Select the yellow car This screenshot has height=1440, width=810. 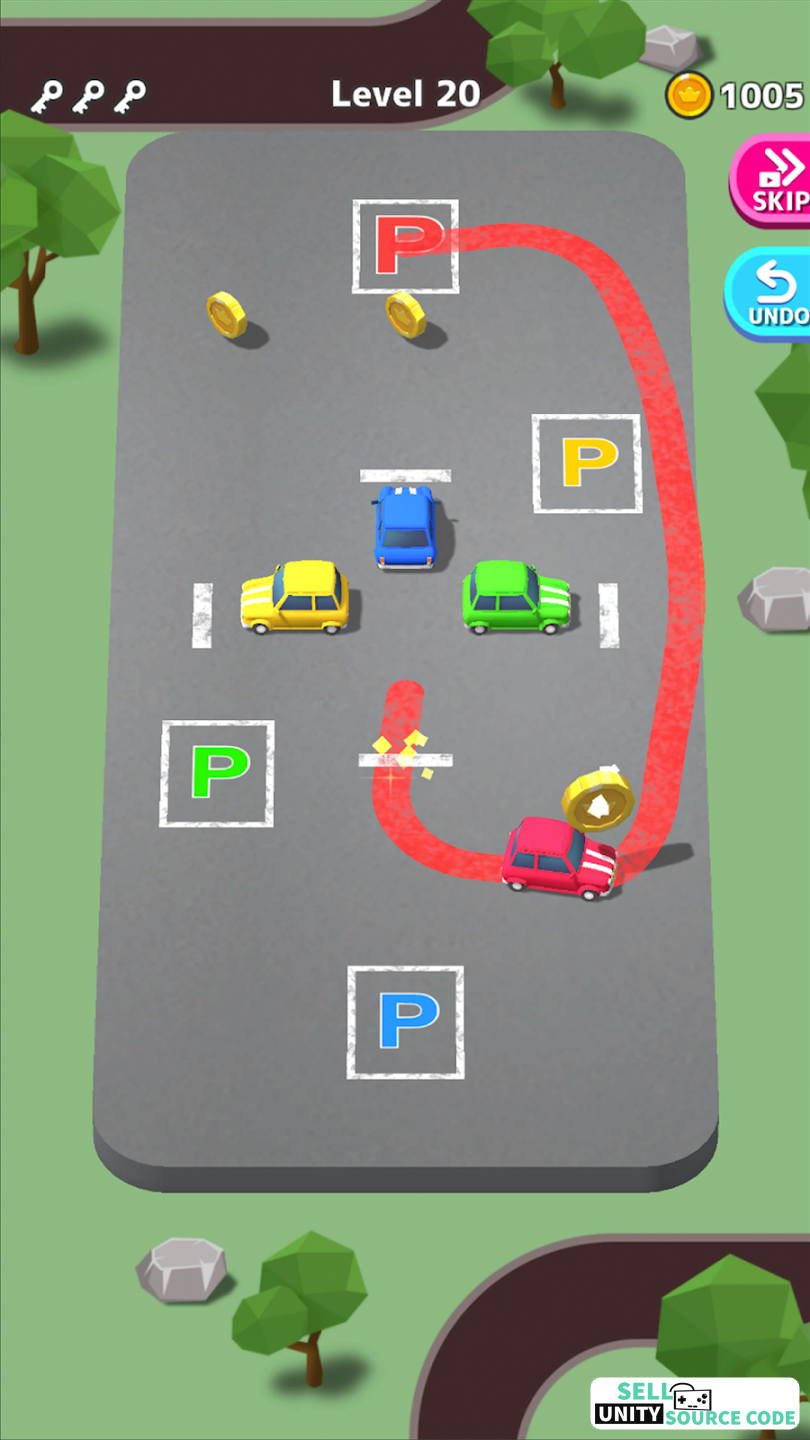[x=295, y=597]
